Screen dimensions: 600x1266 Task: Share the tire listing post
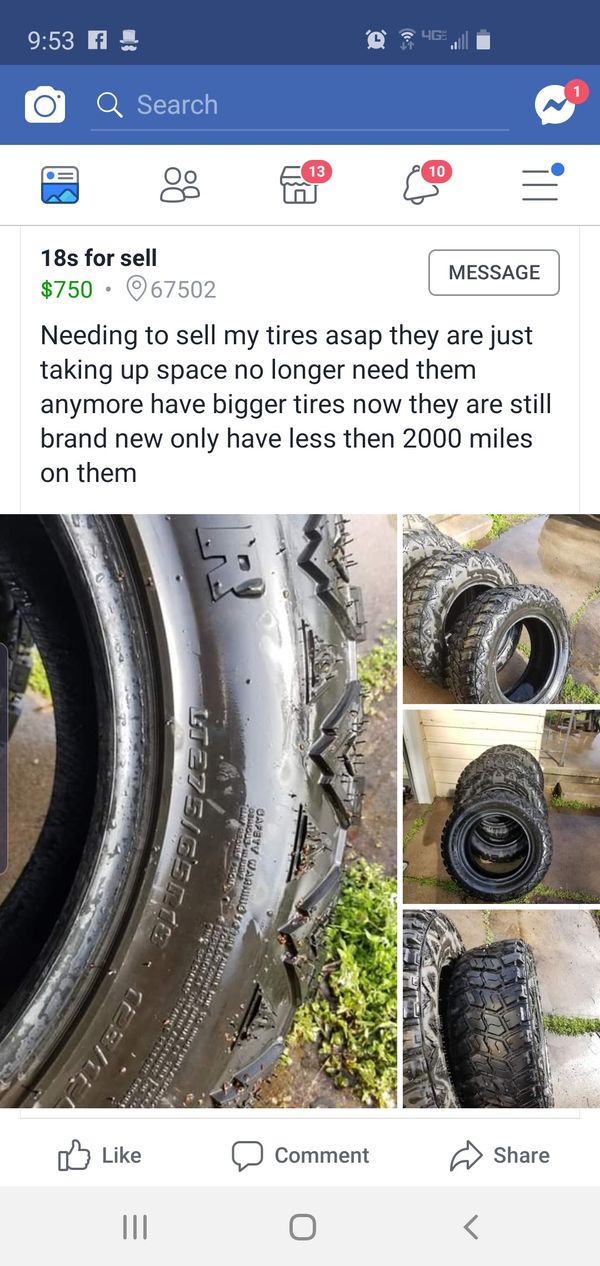[x=500, y=1155]
